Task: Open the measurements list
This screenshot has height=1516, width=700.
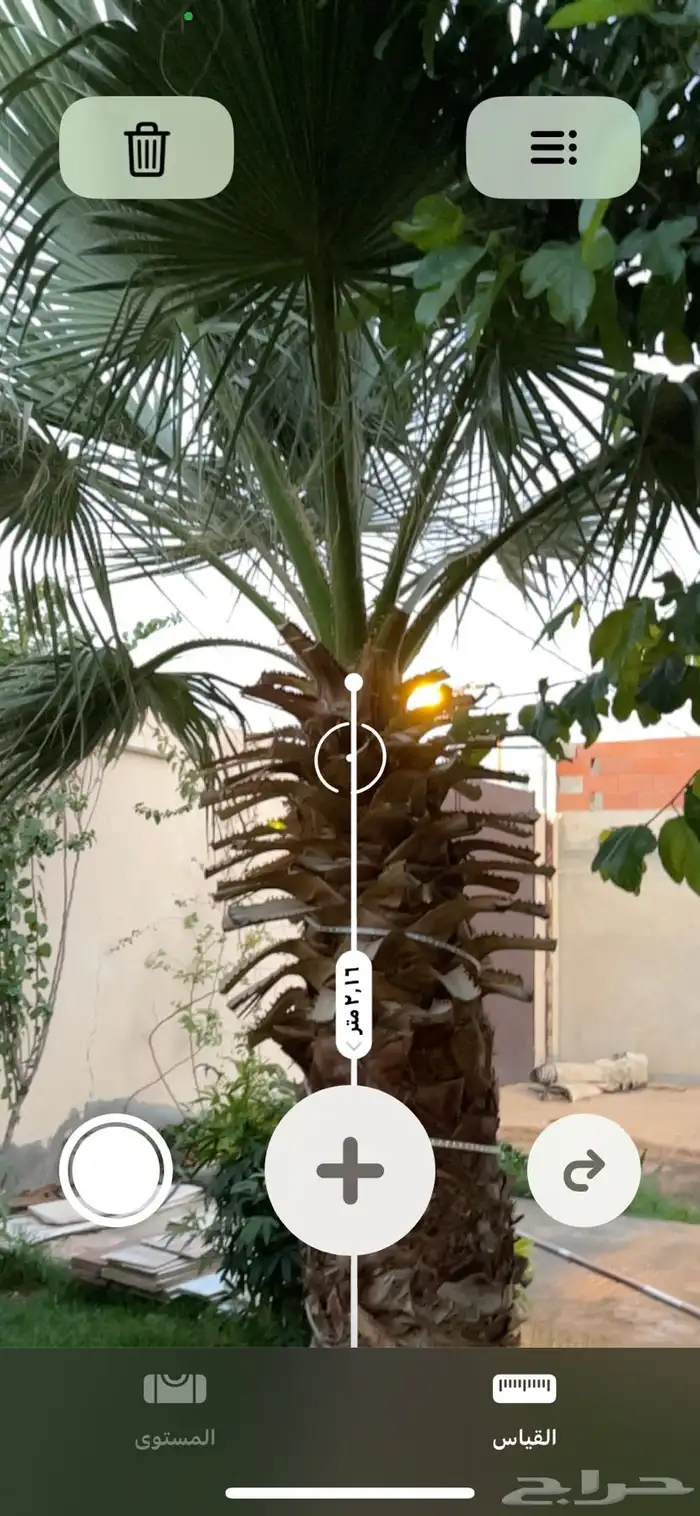Action: pyautogui.click(x=553, y=148)
